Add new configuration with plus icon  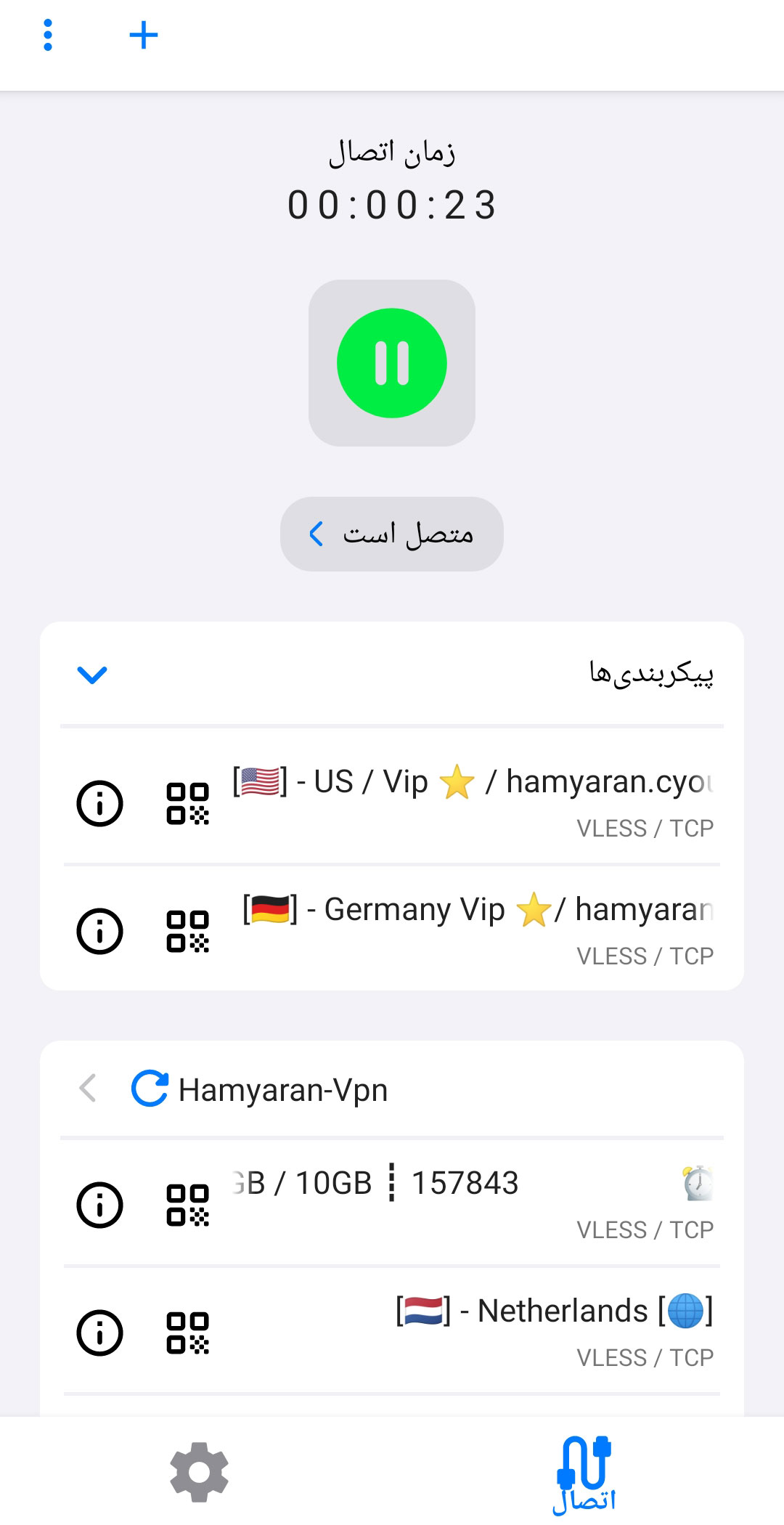tap(144, 34)
